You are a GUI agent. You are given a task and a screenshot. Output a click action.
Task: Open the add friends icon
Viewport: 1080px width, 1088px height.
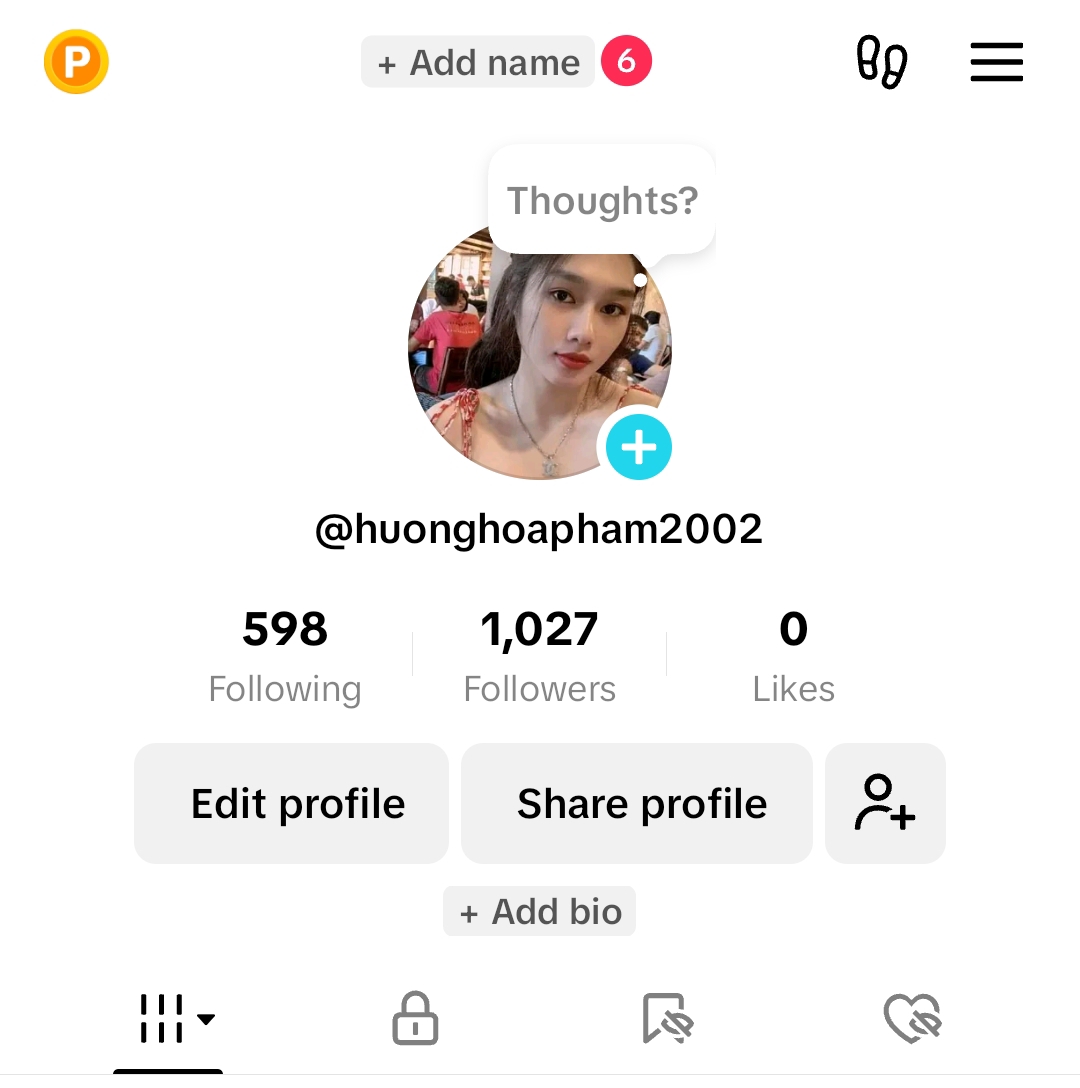(x=885, y=803)
